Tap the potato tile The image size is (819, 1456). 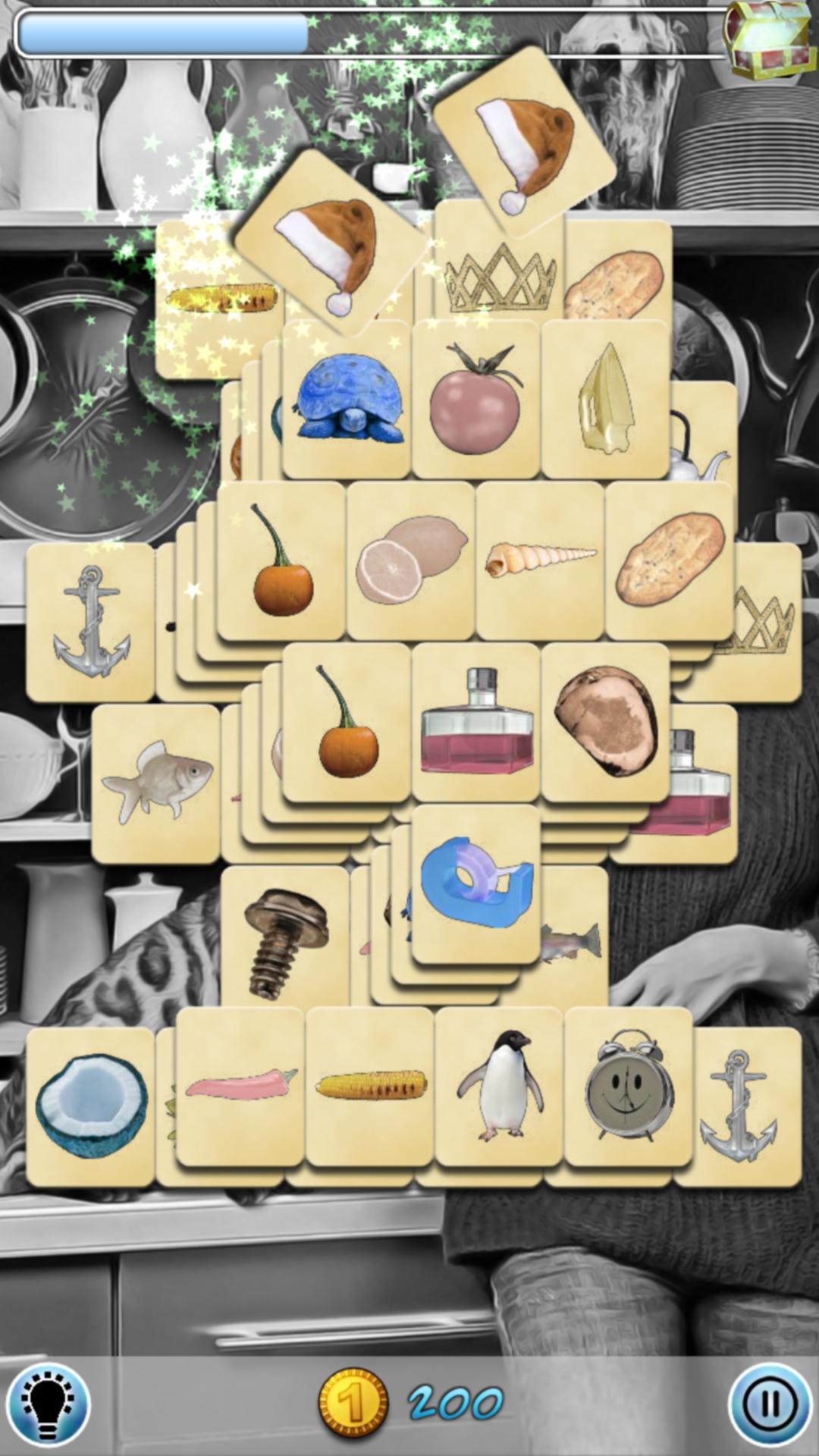click(x=605, y=722)
